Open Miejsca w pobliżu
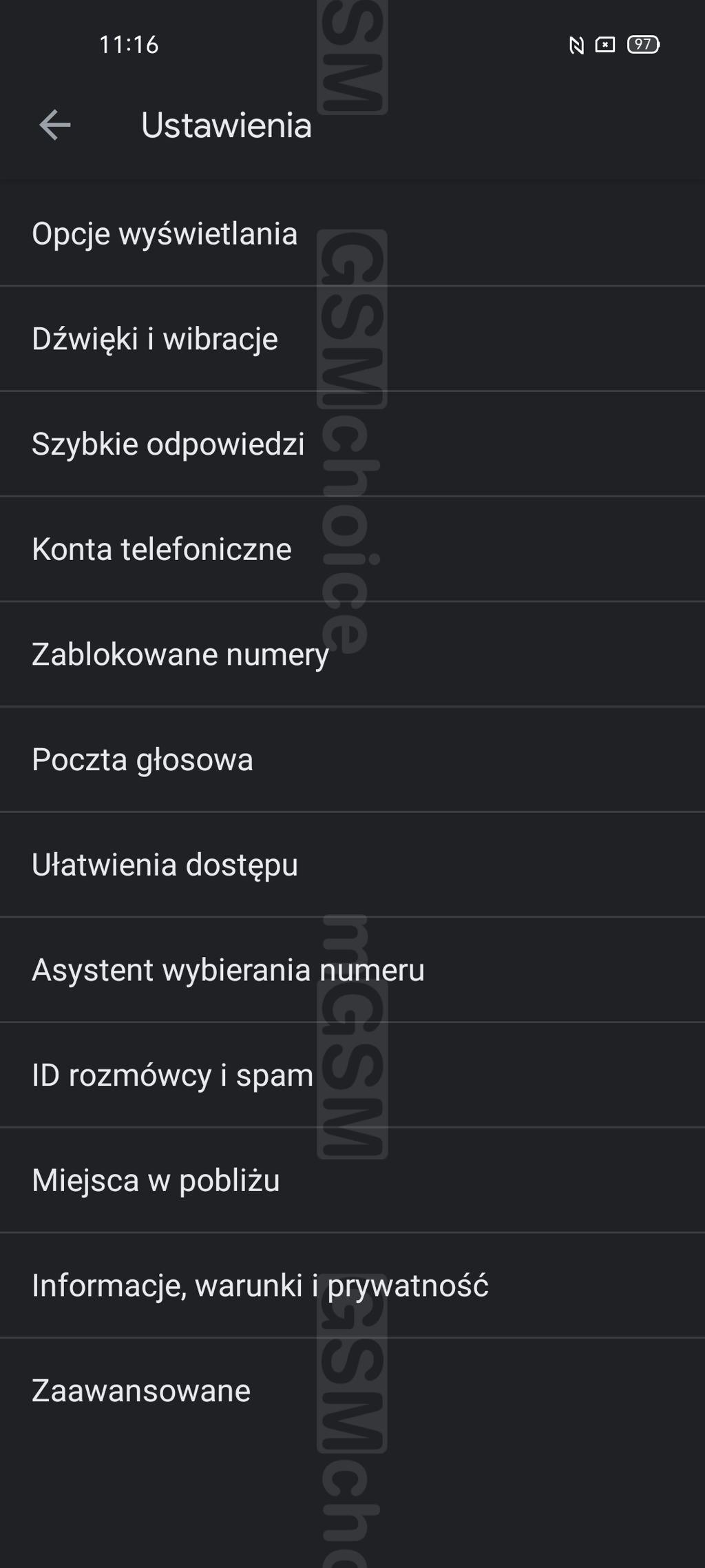 (352, 1180)
